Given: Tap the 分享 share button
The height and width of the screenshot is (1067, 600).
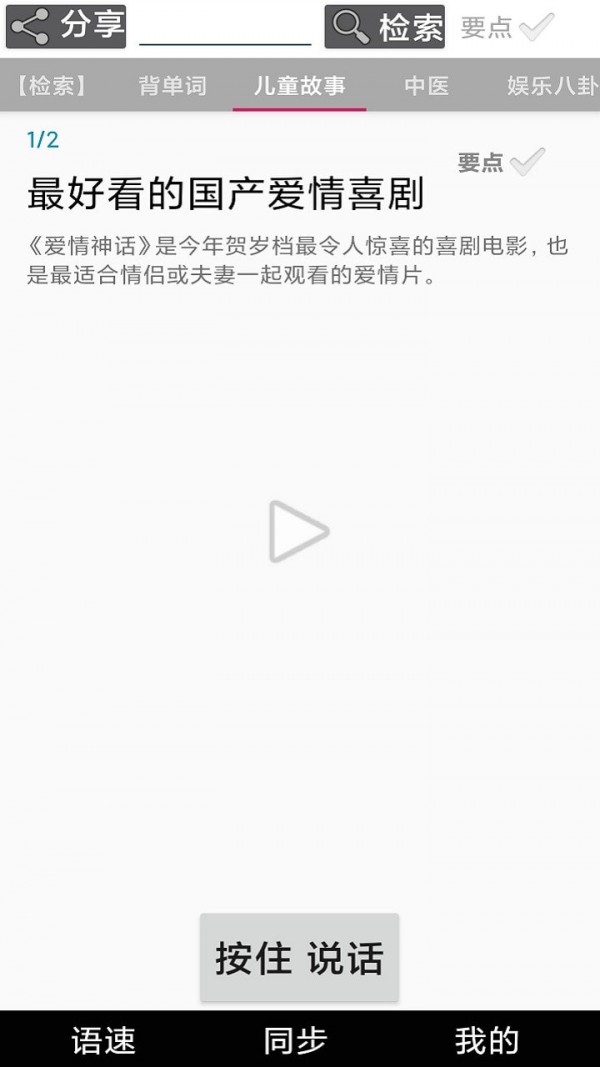Looking at the screenshot, I should pyautogui.click(x=66, y=26).
